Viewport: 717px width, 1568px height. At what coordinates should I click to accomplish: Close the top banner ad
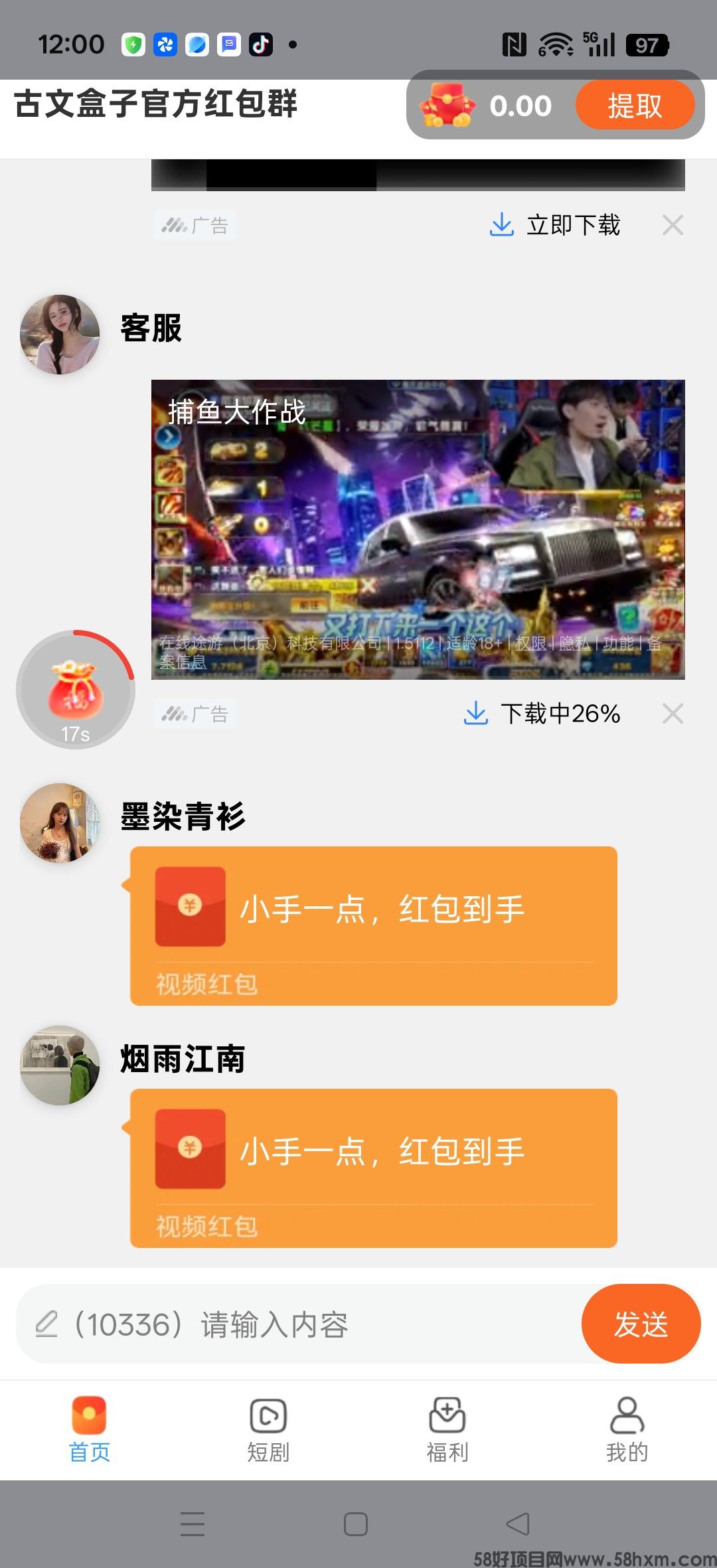pos(673,225)
